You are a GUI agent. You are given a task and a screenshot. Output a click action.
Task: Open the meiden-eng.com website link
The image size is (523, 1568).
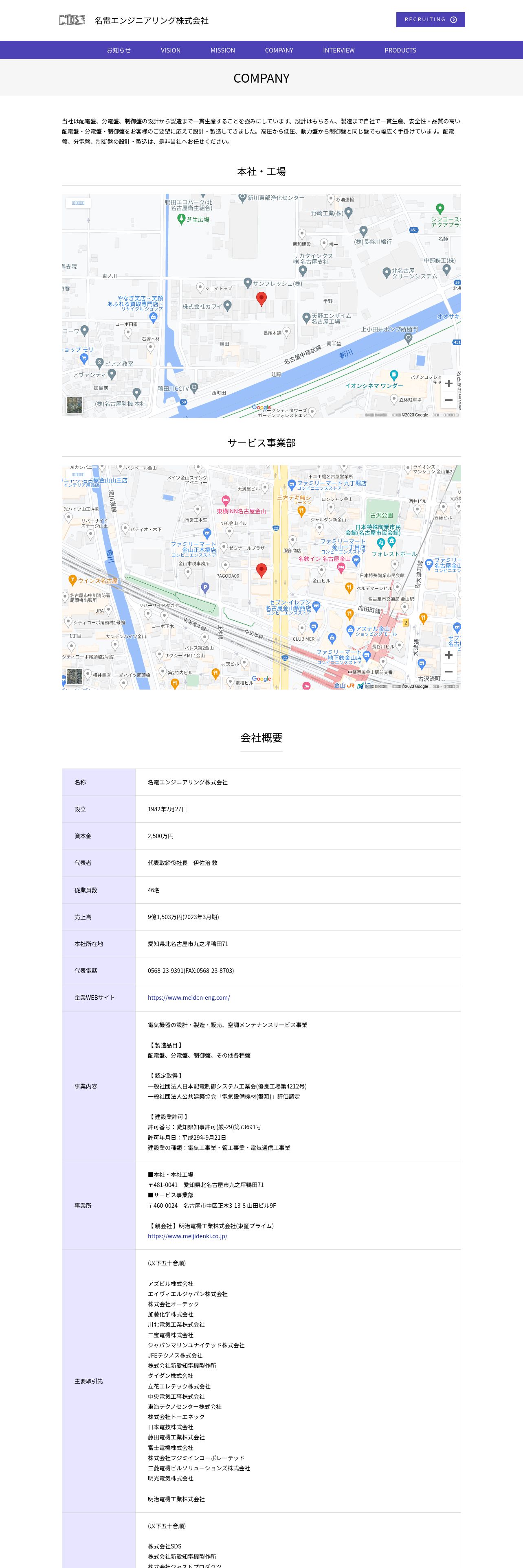click(x=189, y=998)
